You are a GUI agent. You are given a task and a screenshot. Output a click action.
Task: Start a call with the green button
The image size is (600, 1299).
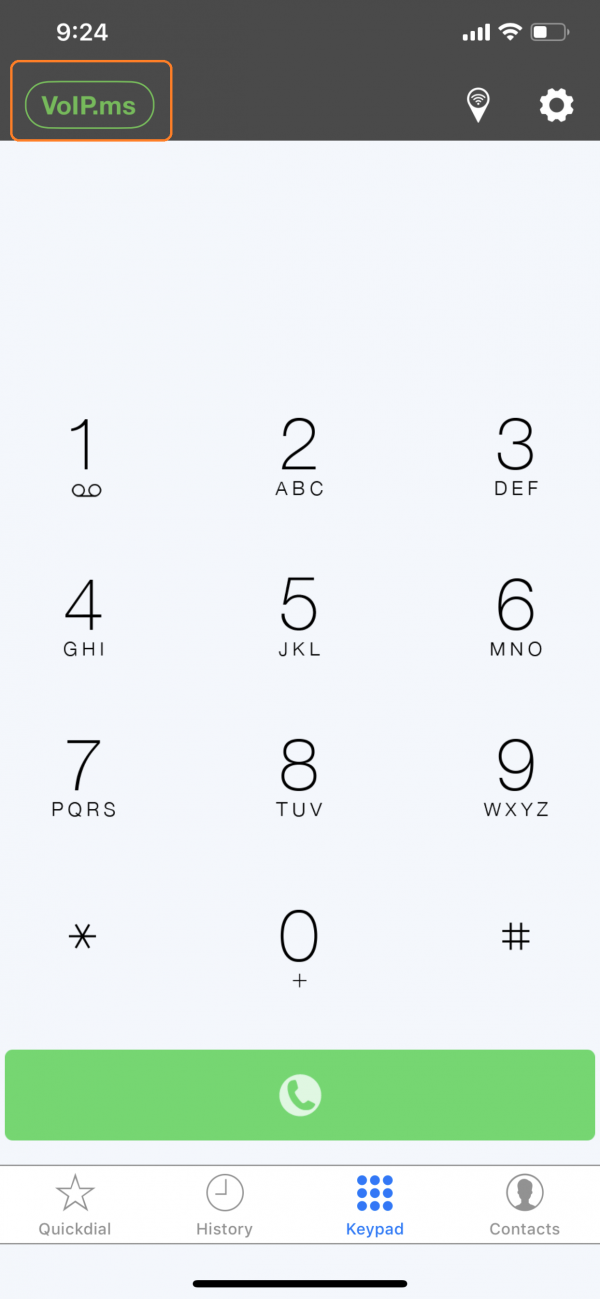[x=300, y=1095]
